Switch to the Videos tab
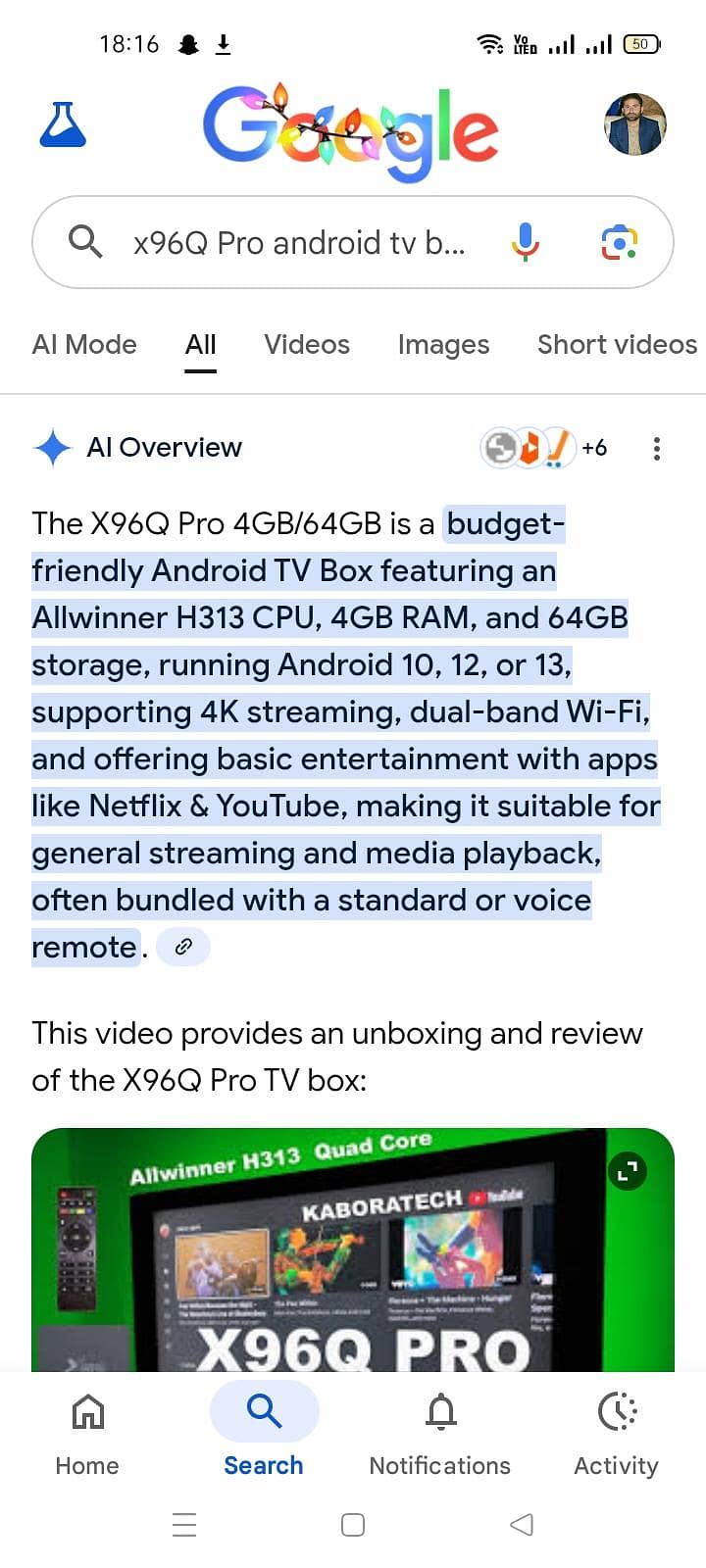 point(306,345)
